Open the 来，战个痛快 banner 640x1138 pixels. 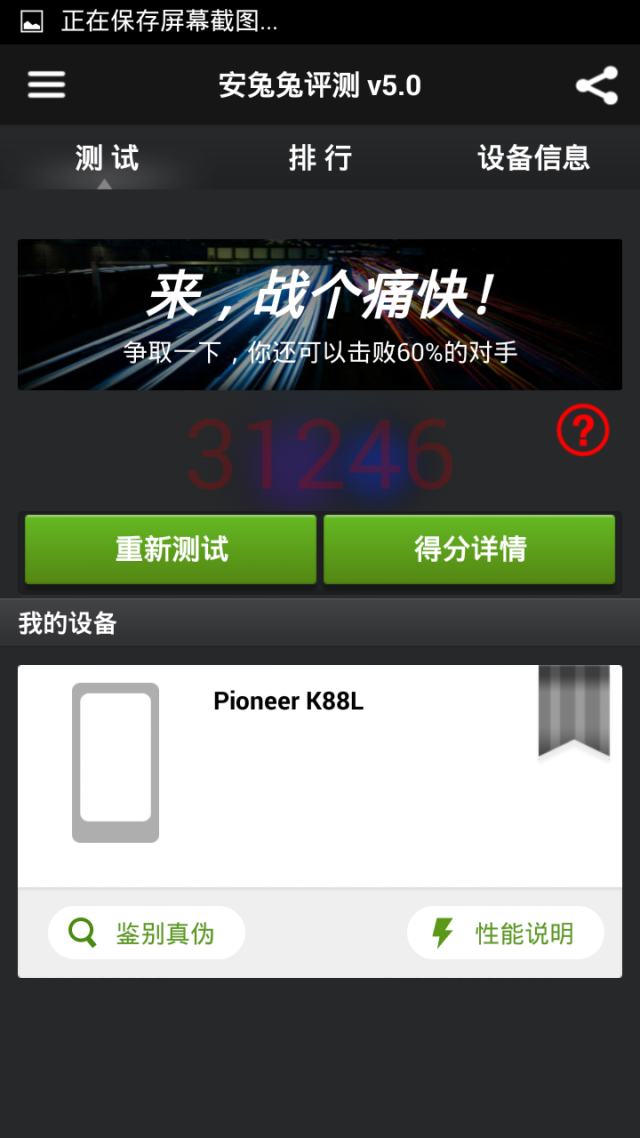tap(320, 315)
